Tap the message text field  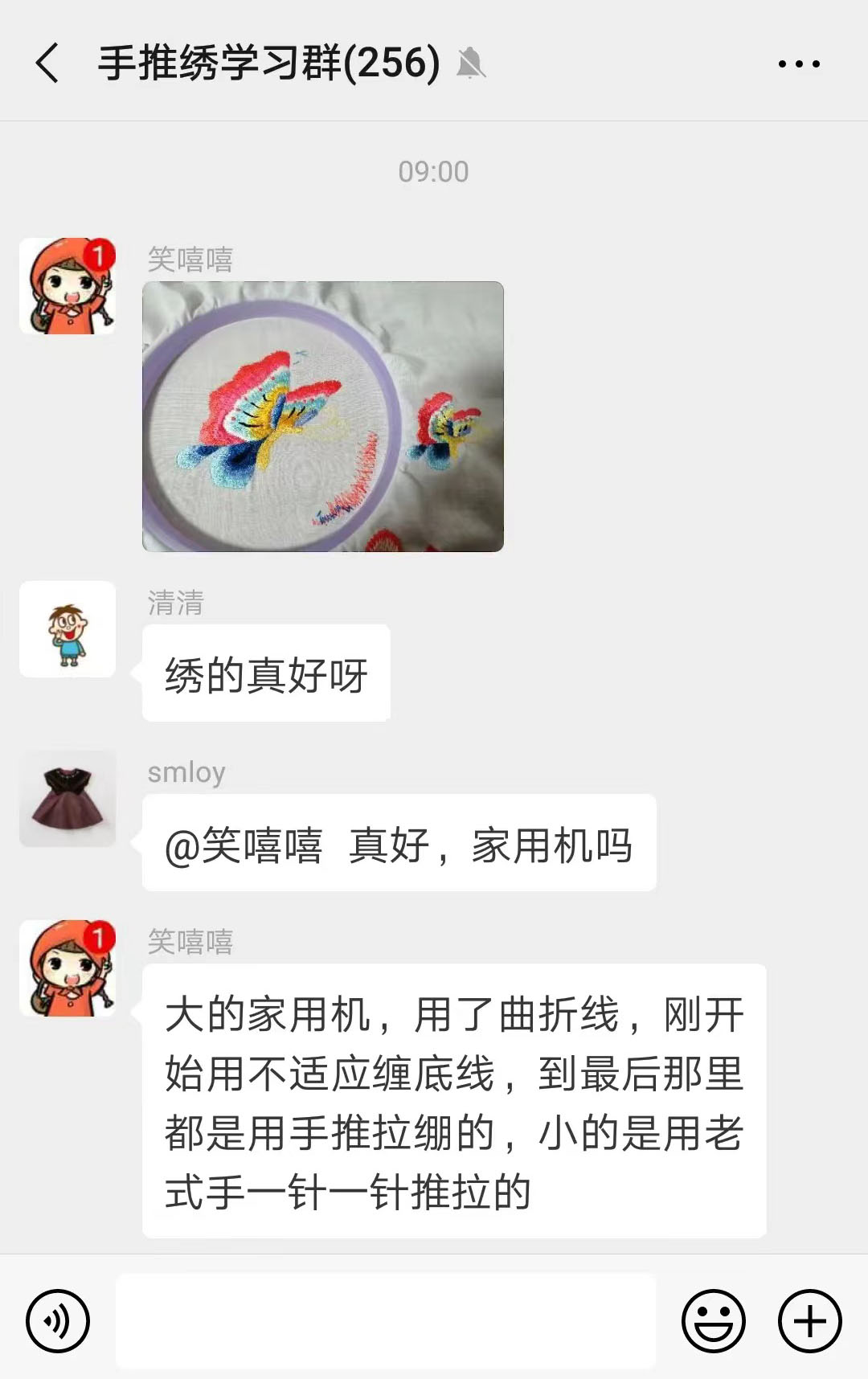(x=386, y=1320)
